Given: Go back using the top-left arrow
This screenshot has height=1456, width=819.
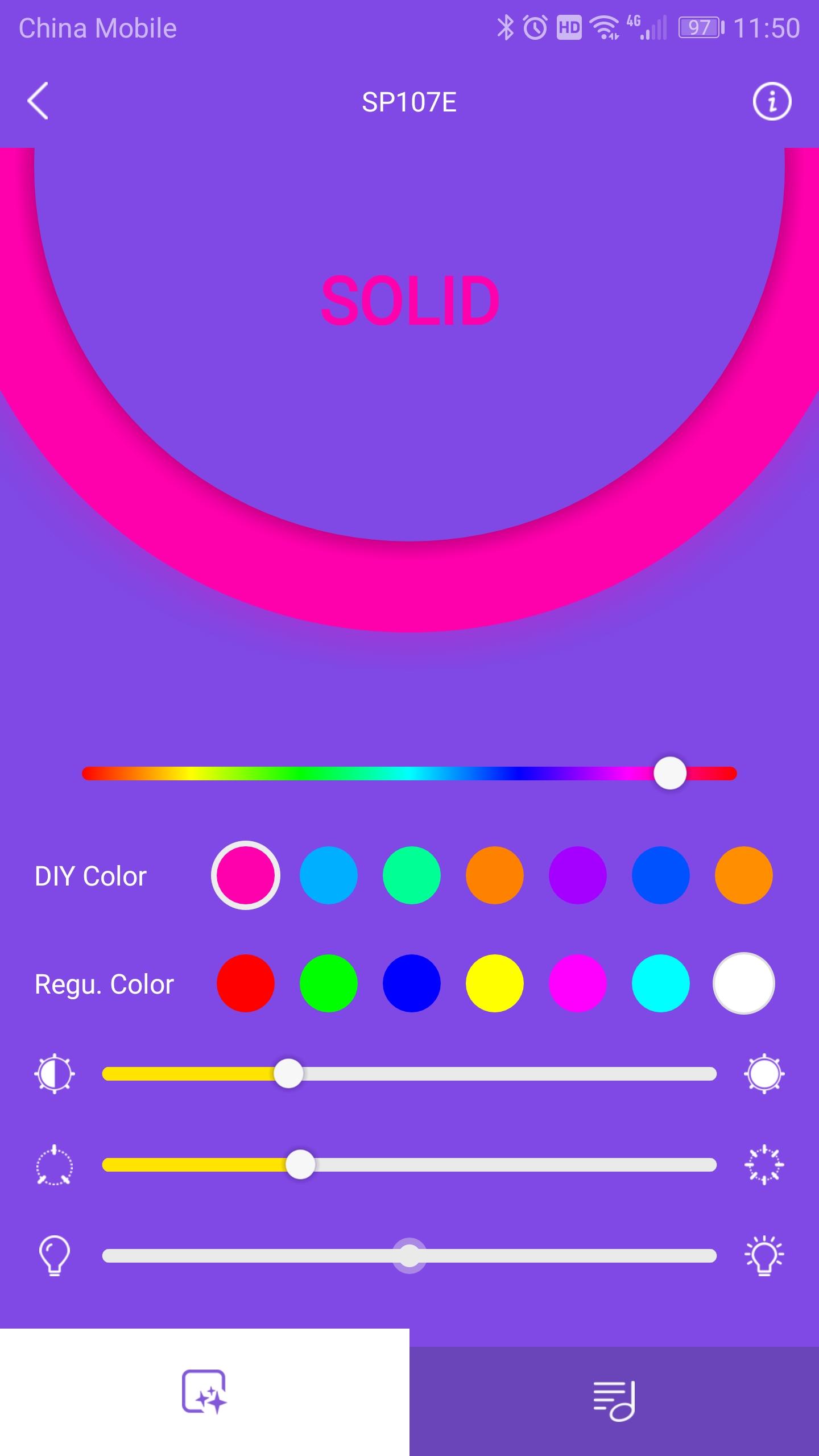Looking at the screenshot, I should point(38,101).
